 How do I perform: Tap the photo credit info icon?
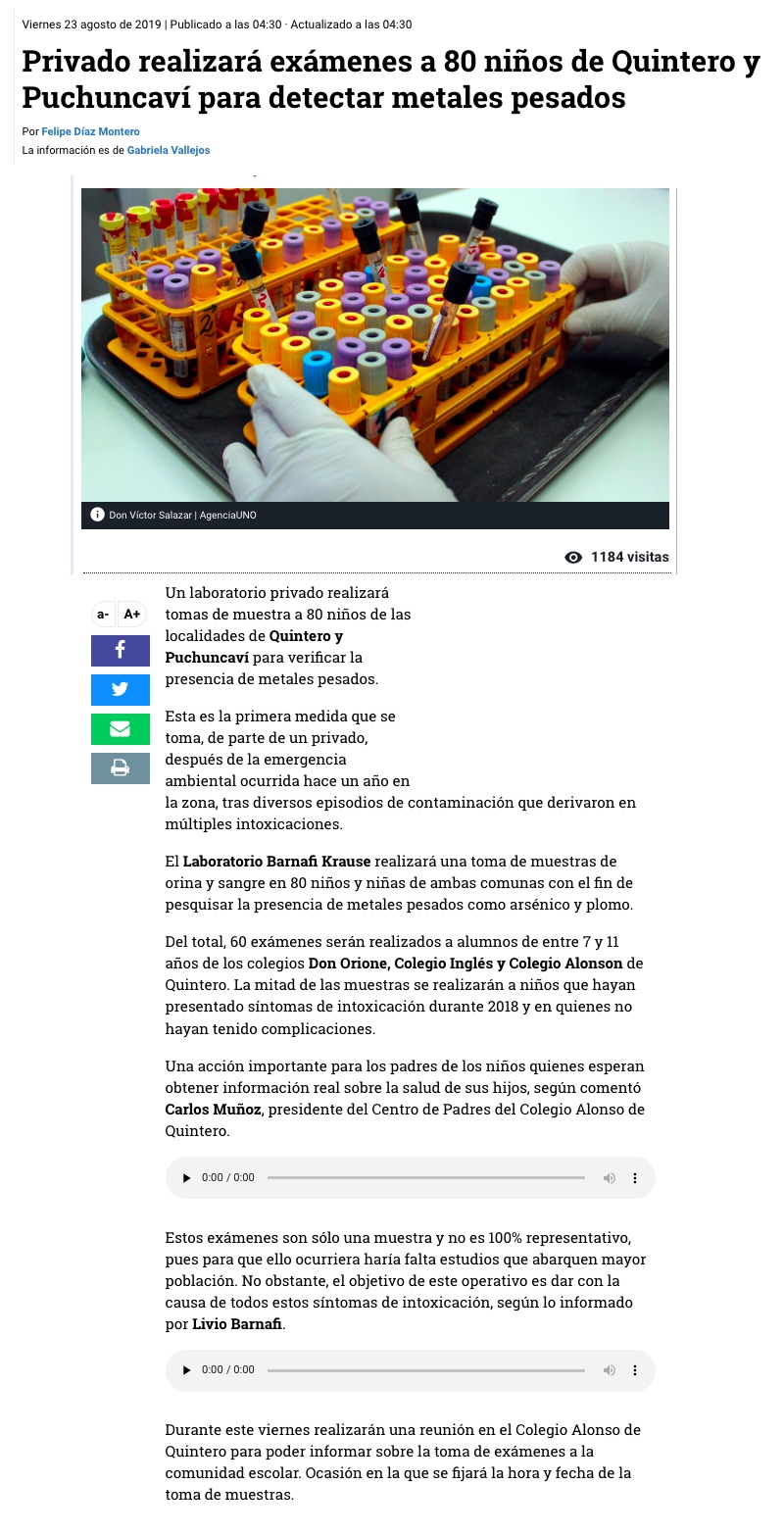[97, 515]
